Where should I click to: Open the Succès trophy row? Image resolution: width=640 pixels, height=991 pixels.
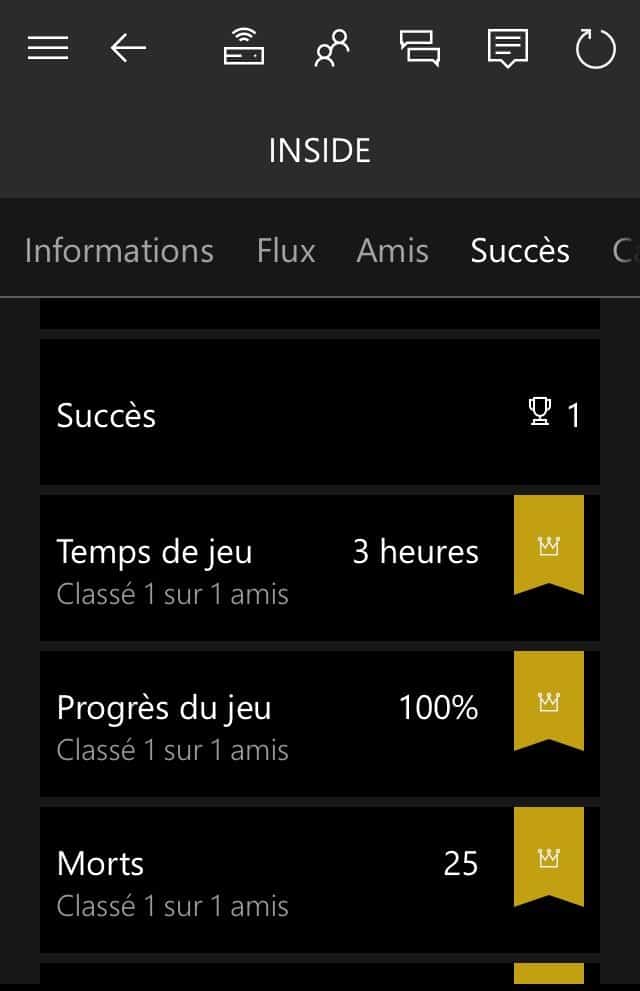tap(320, 413)
